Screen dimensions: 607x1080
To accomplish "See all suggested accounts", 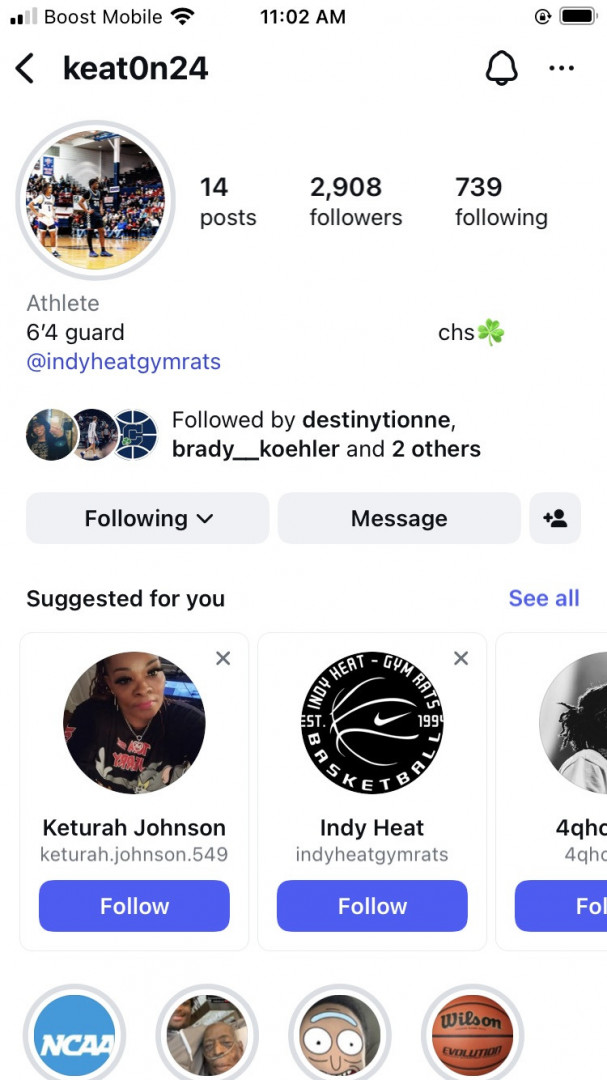I will pos(544,598).
